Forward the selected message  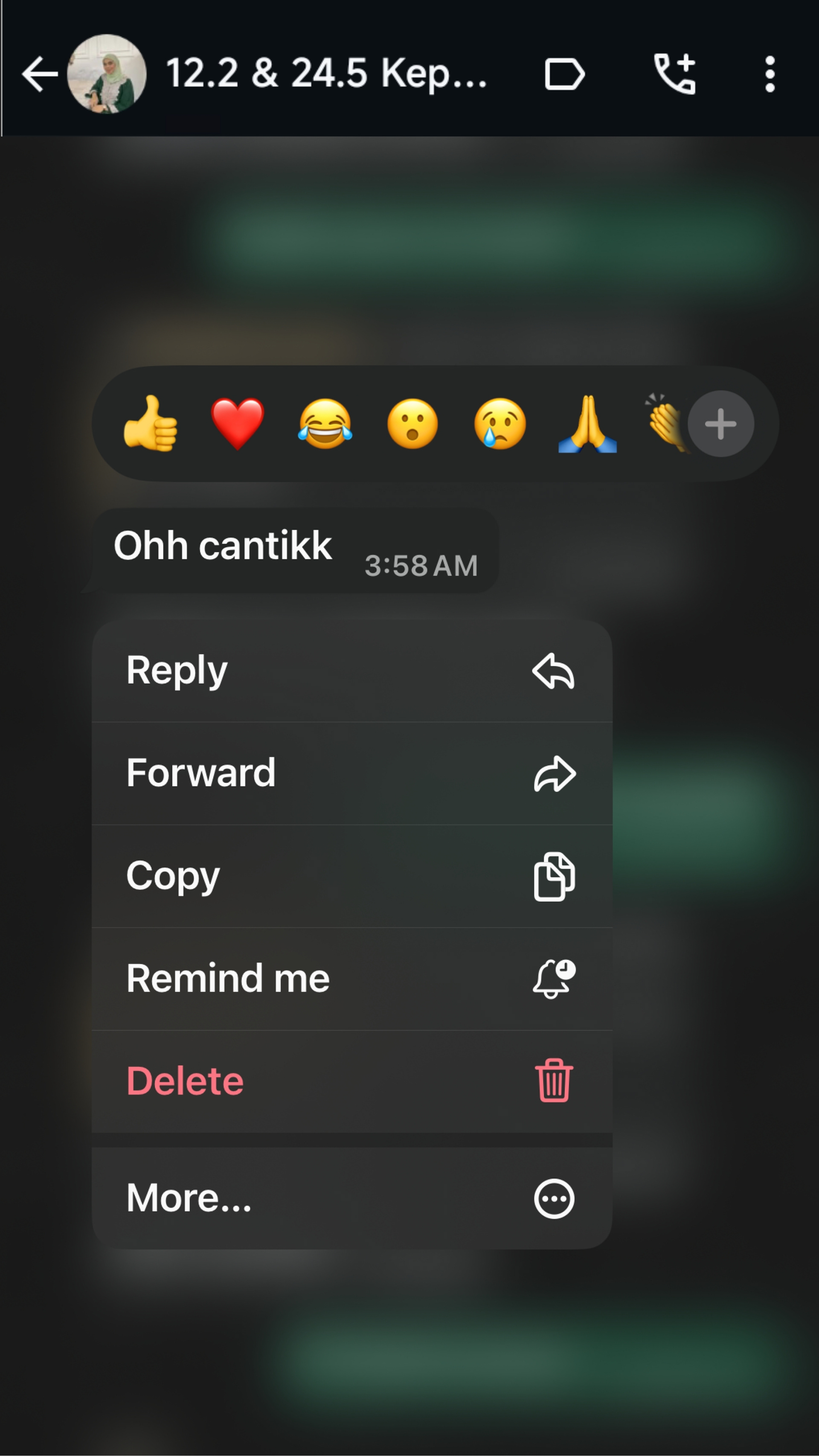click(351, 773)
